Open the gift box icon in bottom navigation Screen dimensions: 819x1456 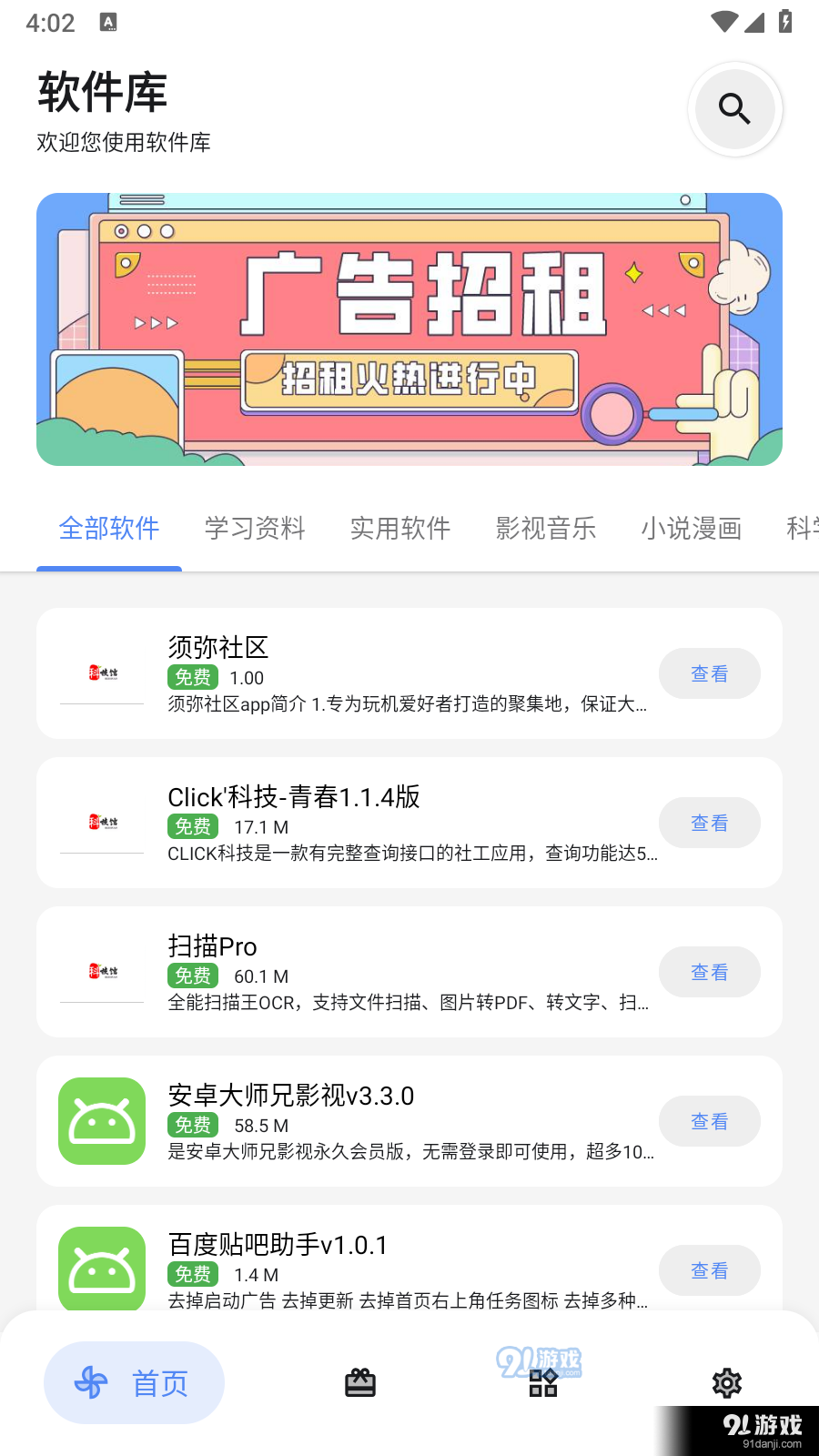pyautogui.click(x=359, y=1382)
